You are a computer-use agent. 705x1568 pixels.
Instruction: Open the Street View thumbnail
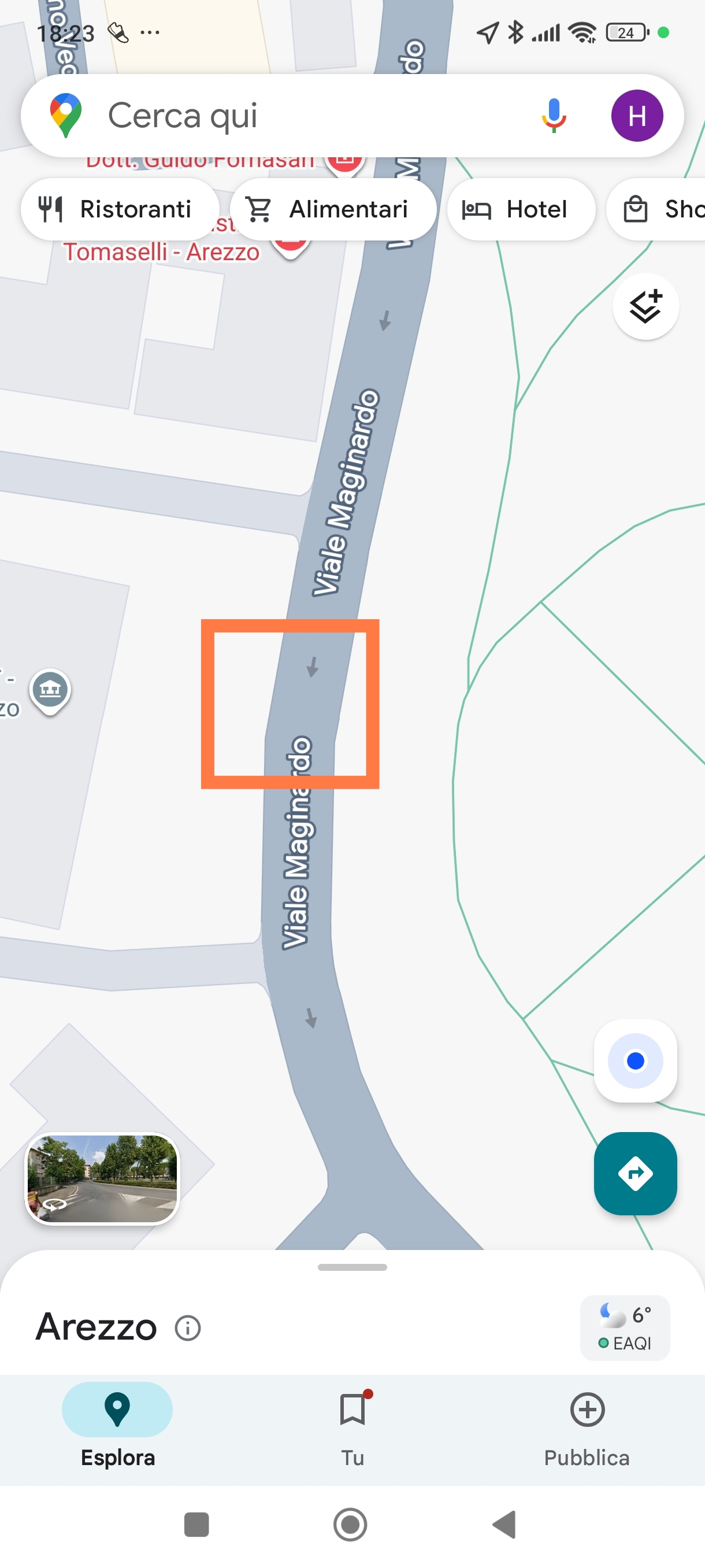(102, 1178)
